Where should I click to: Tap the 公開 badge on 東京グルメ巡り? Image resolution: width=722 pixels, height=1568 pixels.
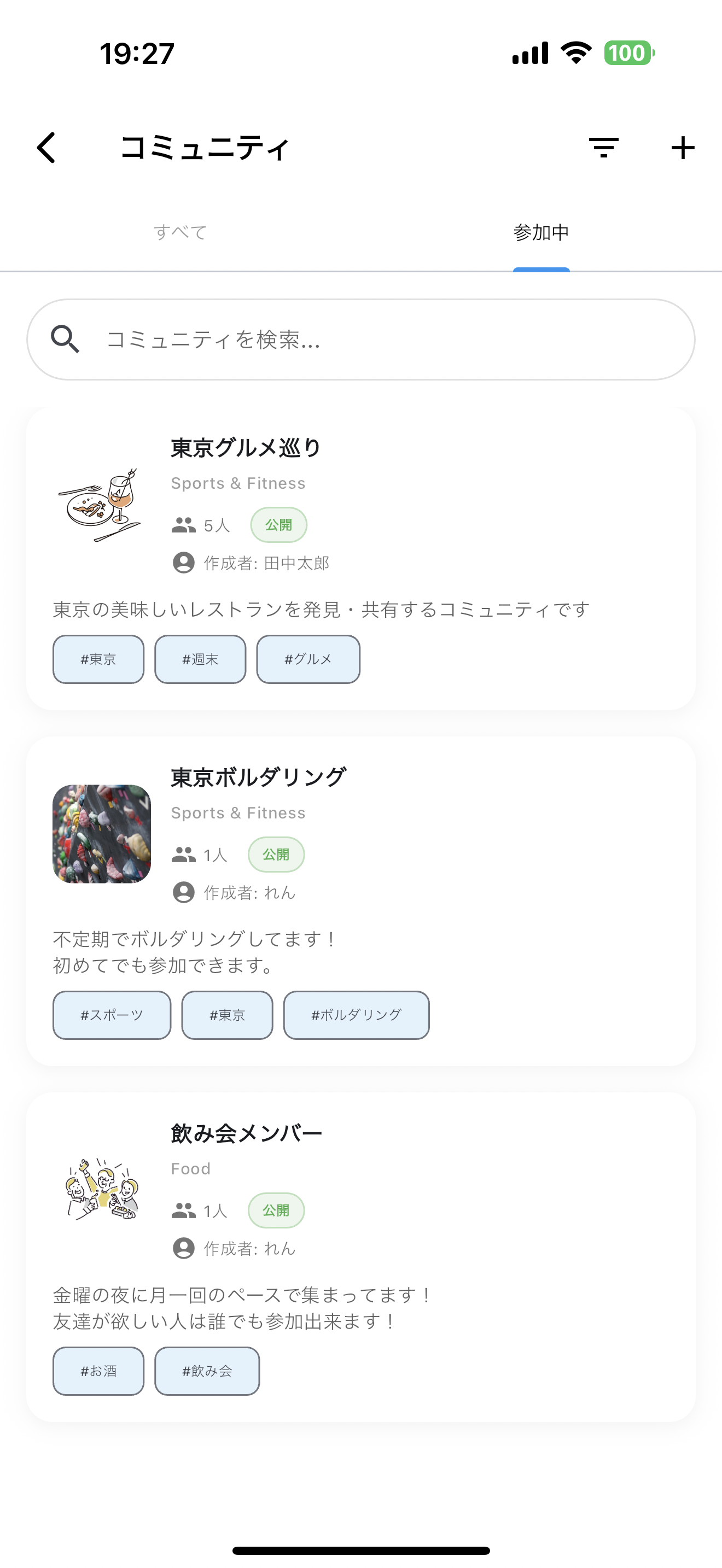pyautogui.click(x=279, y=524)
